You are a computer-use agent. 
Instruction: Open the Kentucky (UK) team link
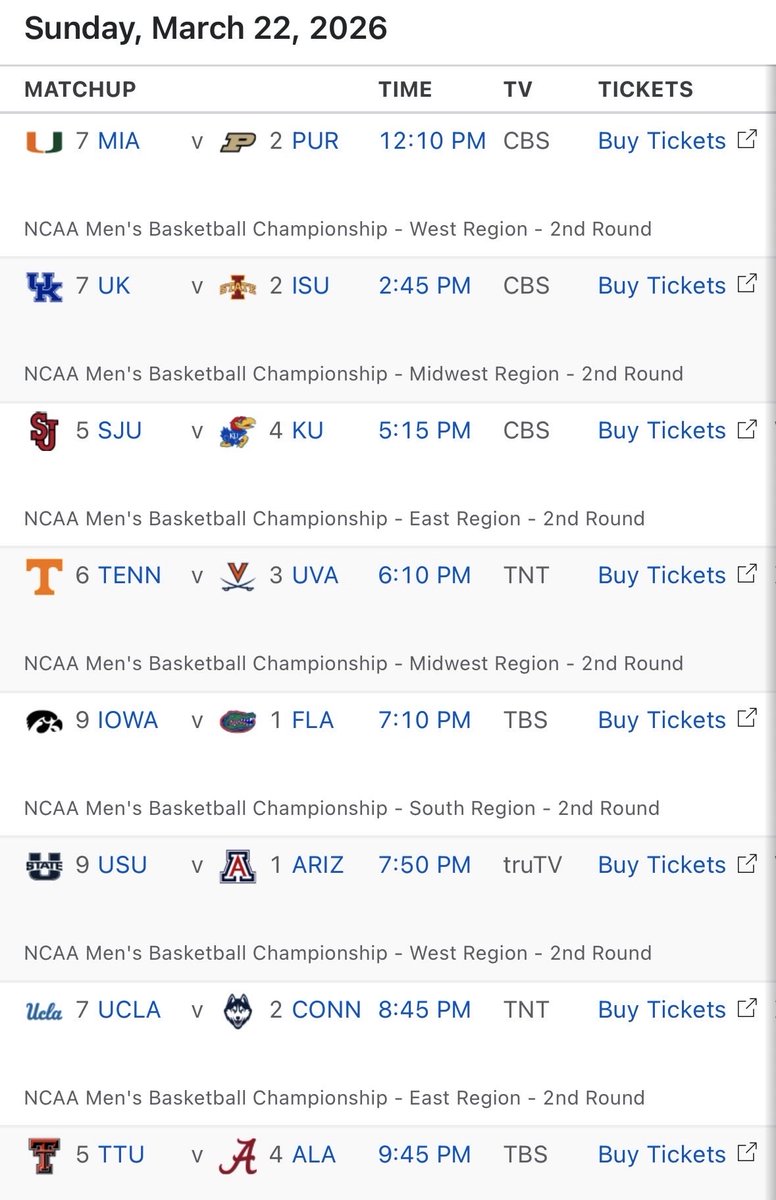[114, 286]
